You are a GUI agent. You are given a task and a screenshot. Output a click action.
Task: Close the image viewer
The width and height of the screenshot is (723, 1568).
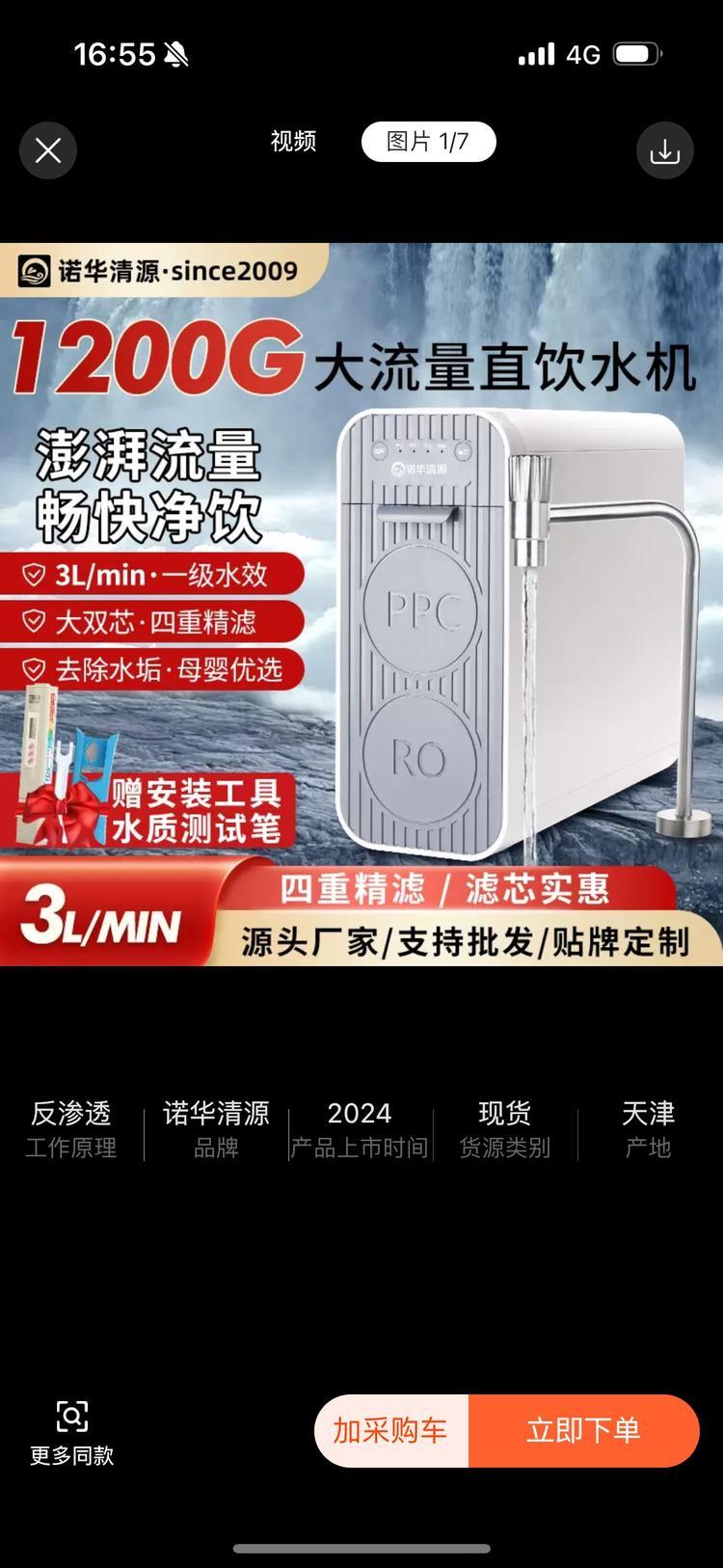[x=48, y=150]
